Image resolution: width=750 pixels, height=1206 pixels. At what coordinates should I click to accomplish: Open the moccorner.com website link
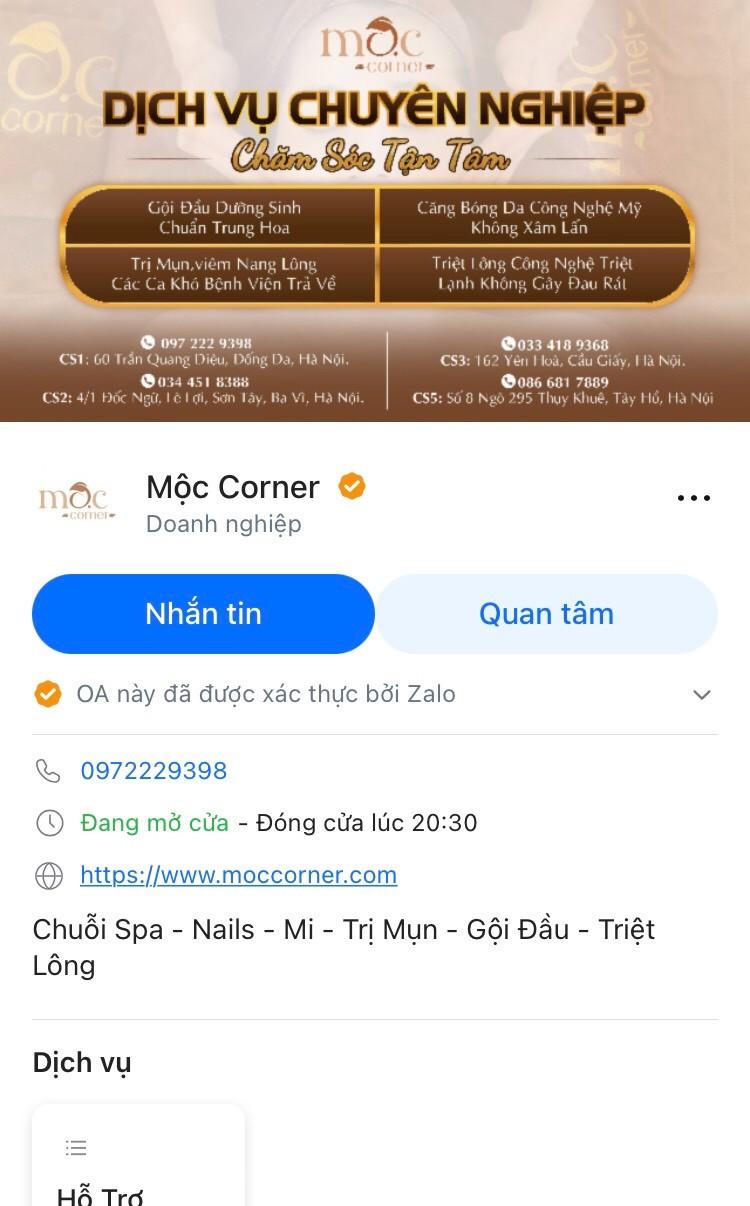pos(238,875)
